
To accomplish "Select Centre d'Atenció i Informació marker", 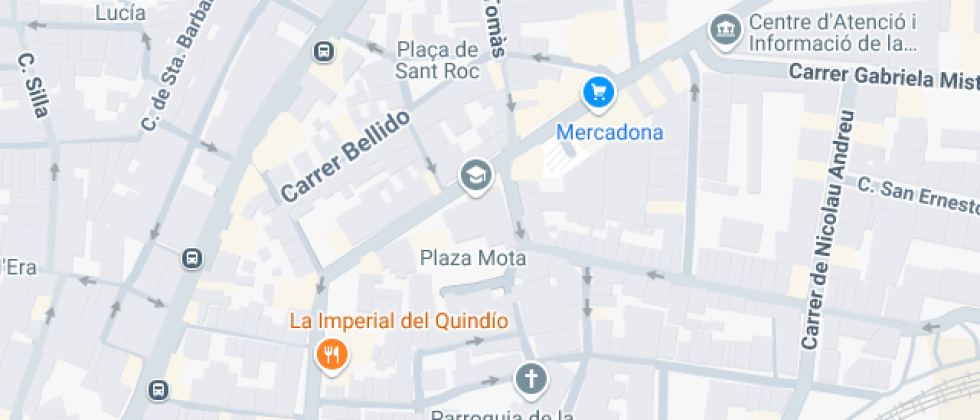I will click(723, 32).
